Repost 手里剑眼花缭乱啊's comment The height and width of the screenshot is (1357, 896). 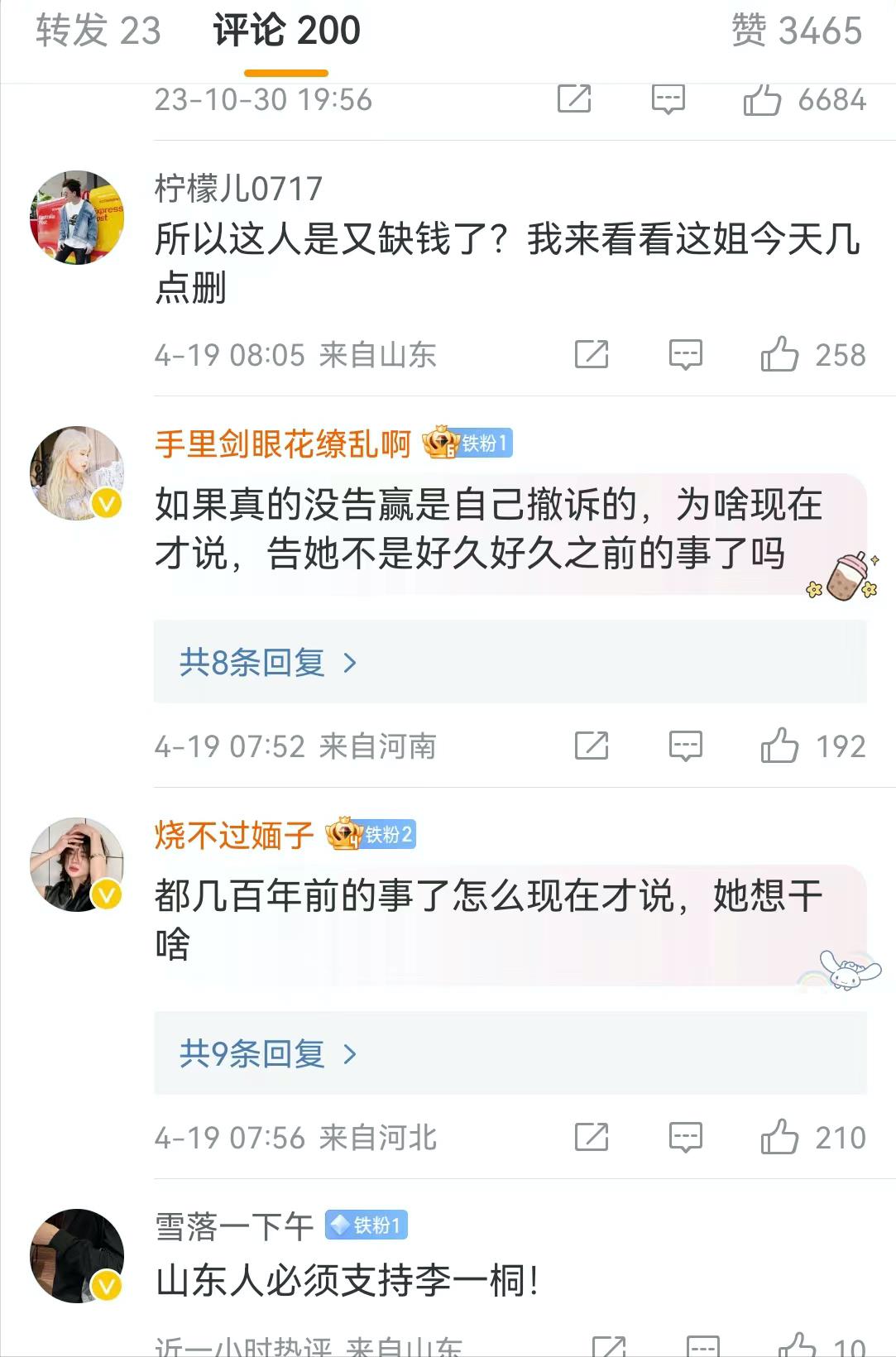[x=592, y=746]
